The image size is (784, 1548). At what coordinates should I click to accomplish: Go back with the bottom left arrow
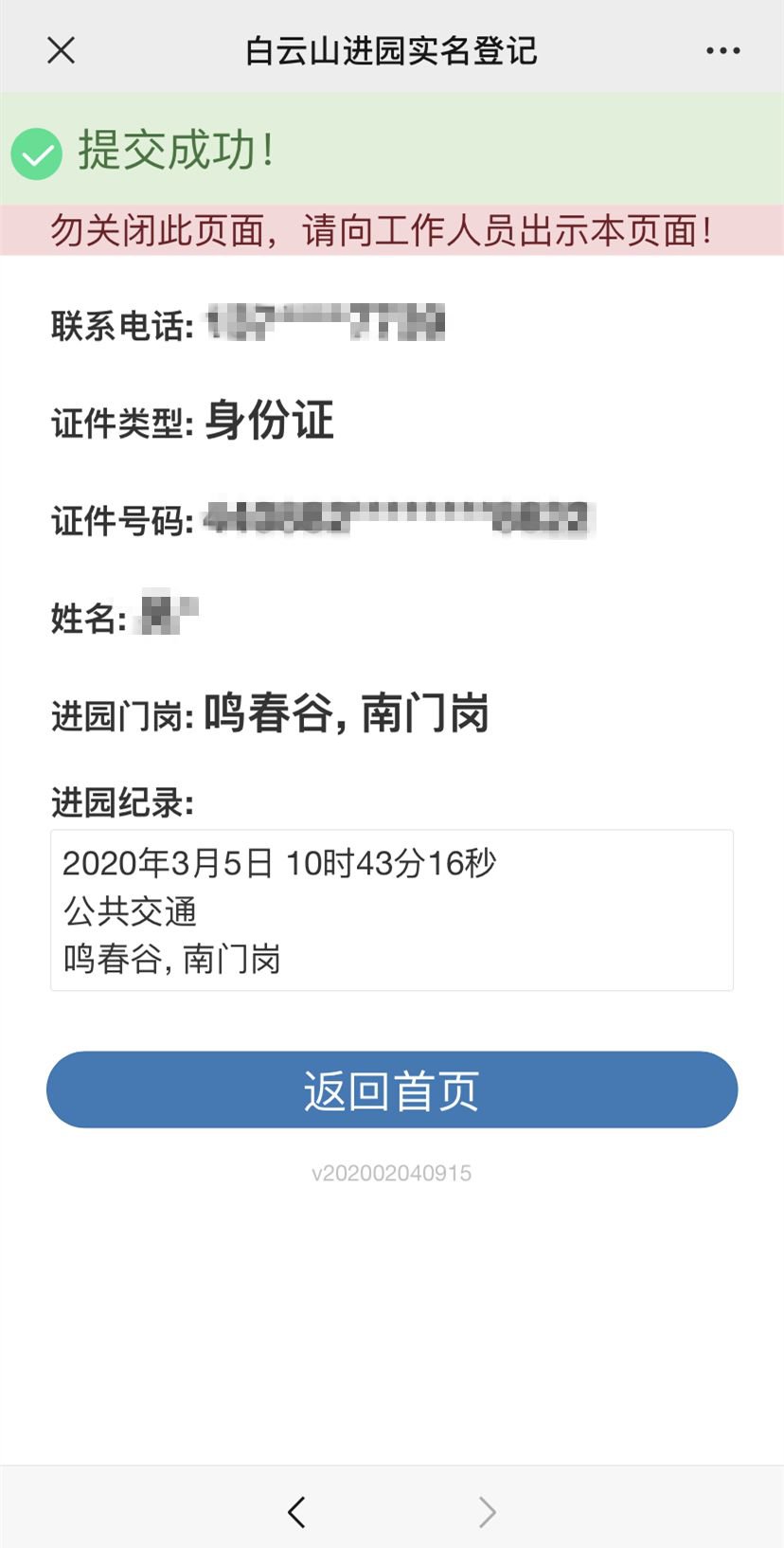pyautogui.click(x=296, y=1511)
